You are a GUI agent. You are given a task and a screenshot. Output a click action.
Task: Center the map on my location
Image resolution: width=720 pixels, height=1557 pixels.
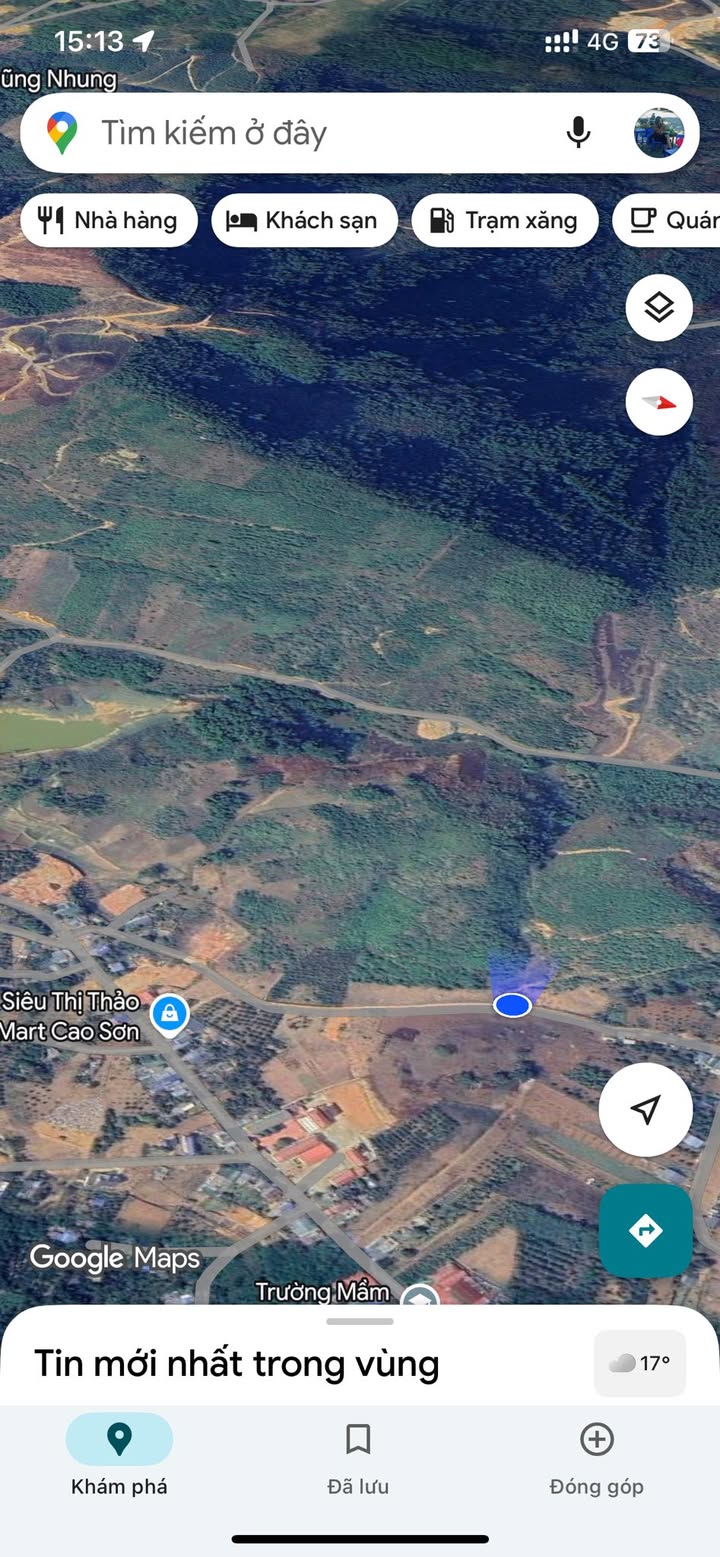(x=645, y=1109)
